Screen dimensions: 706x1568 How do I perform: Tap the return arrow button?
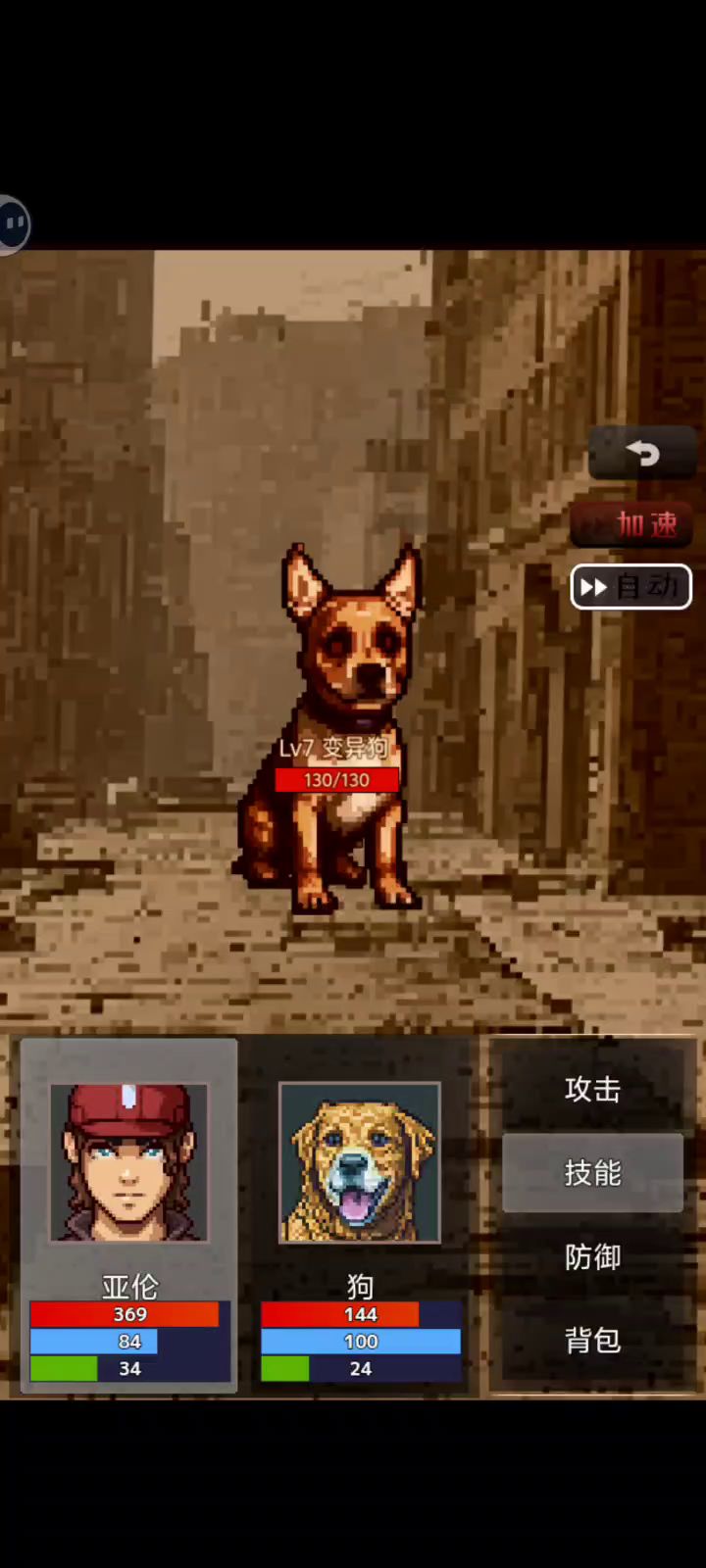642,453
